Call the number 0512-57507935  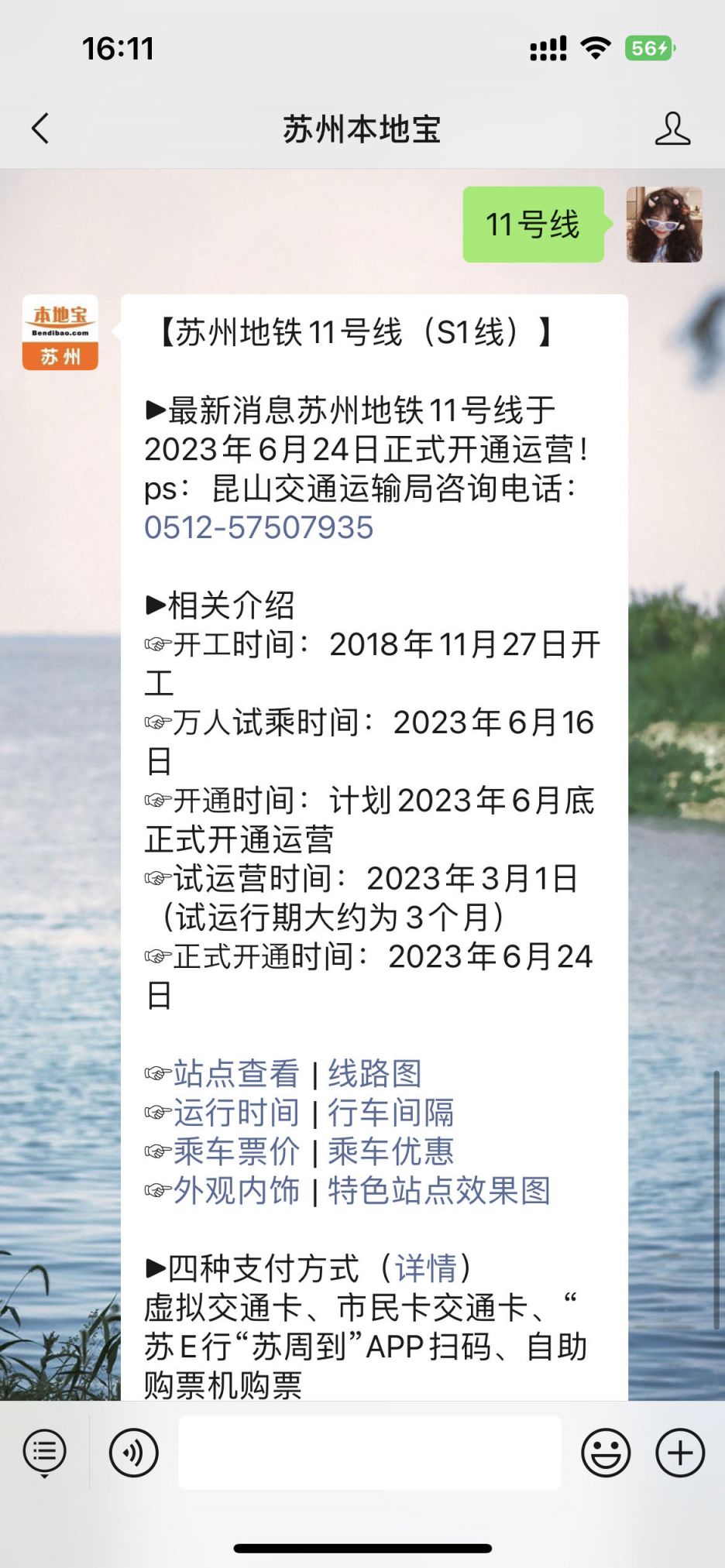(x=259, y=528)
